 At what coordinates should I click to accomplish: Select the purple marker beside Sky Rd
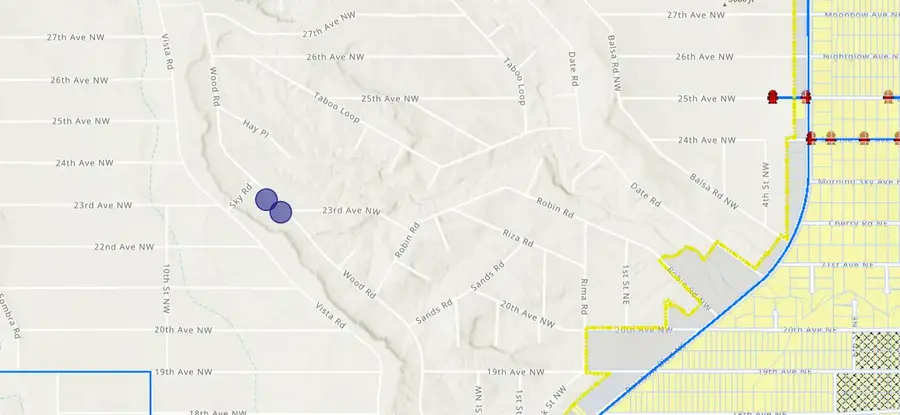coord(265,199)
